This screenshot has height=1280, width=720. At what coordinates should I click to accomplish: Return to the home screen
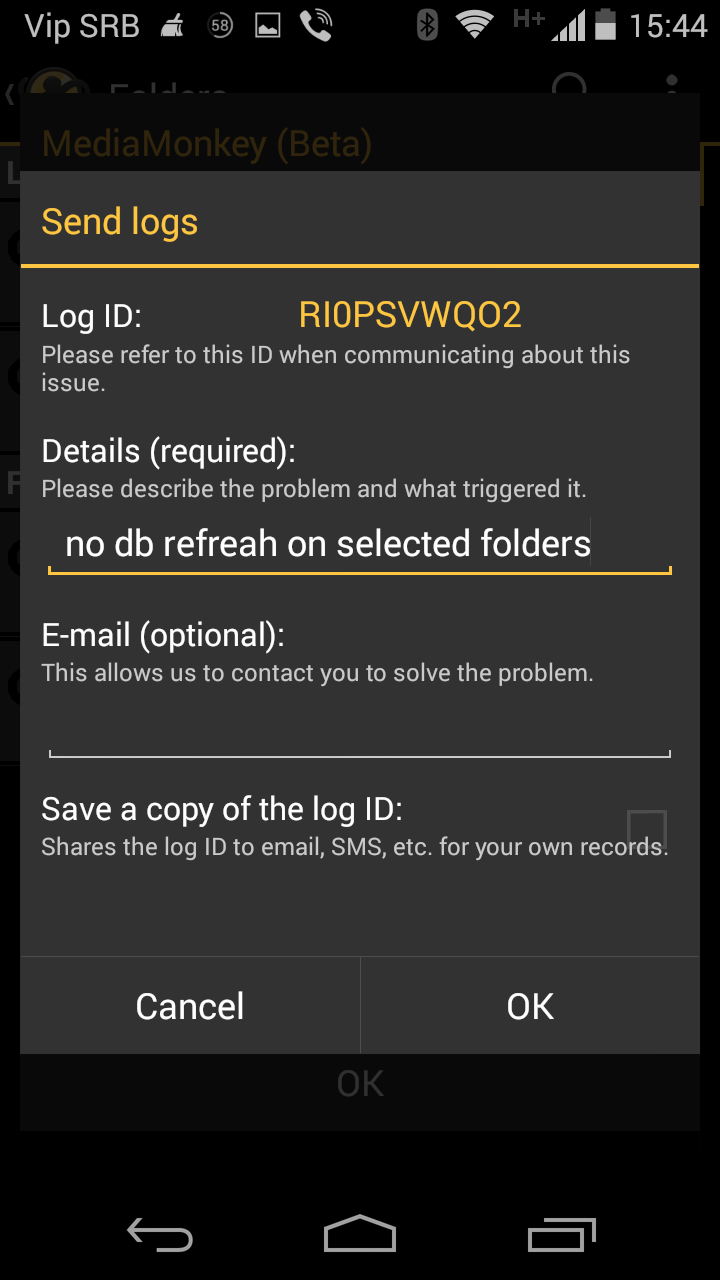click(360, 1235)
